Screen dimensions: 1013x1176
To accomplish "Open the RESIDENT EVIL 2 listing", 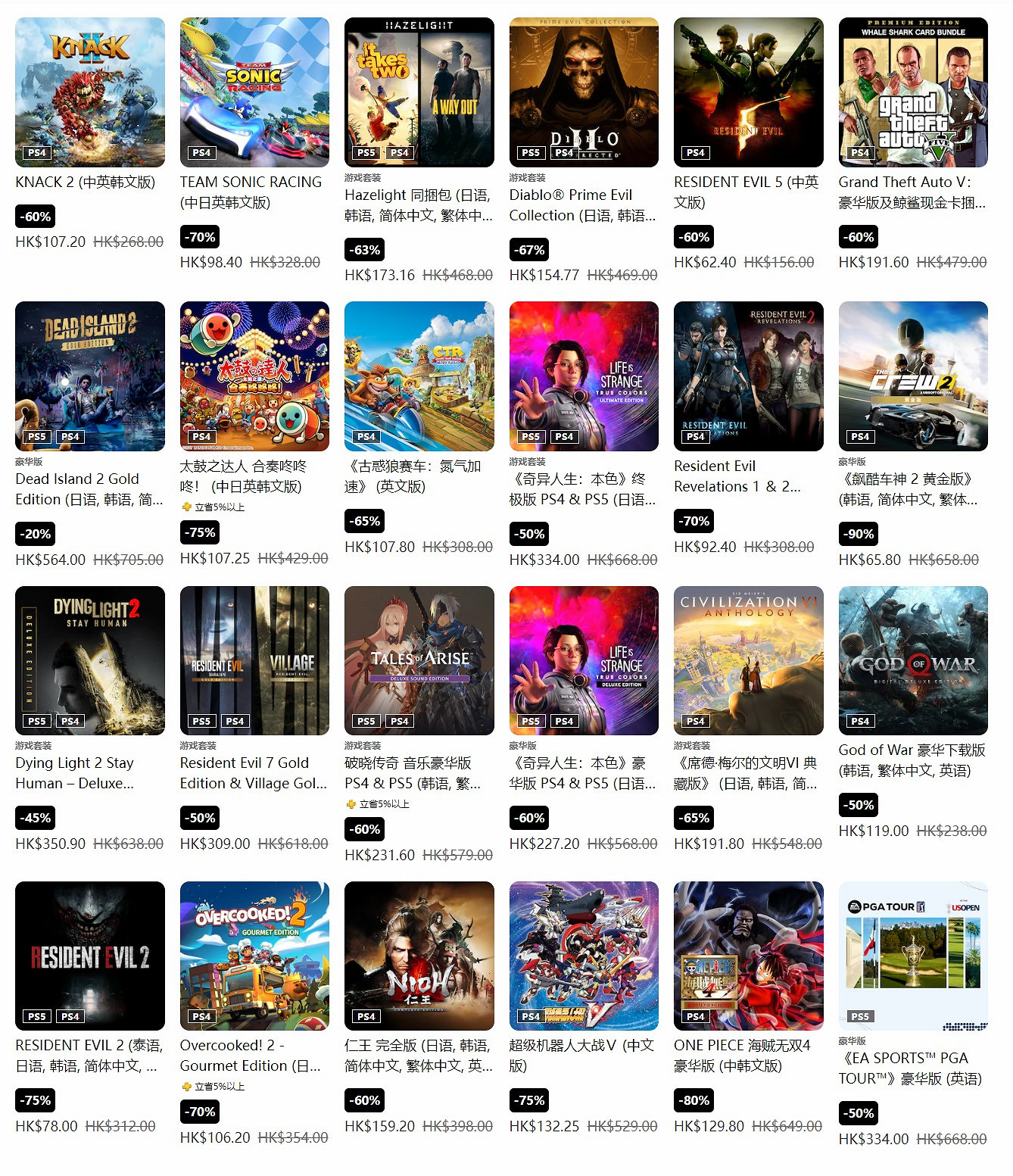I will coord(89,956).
